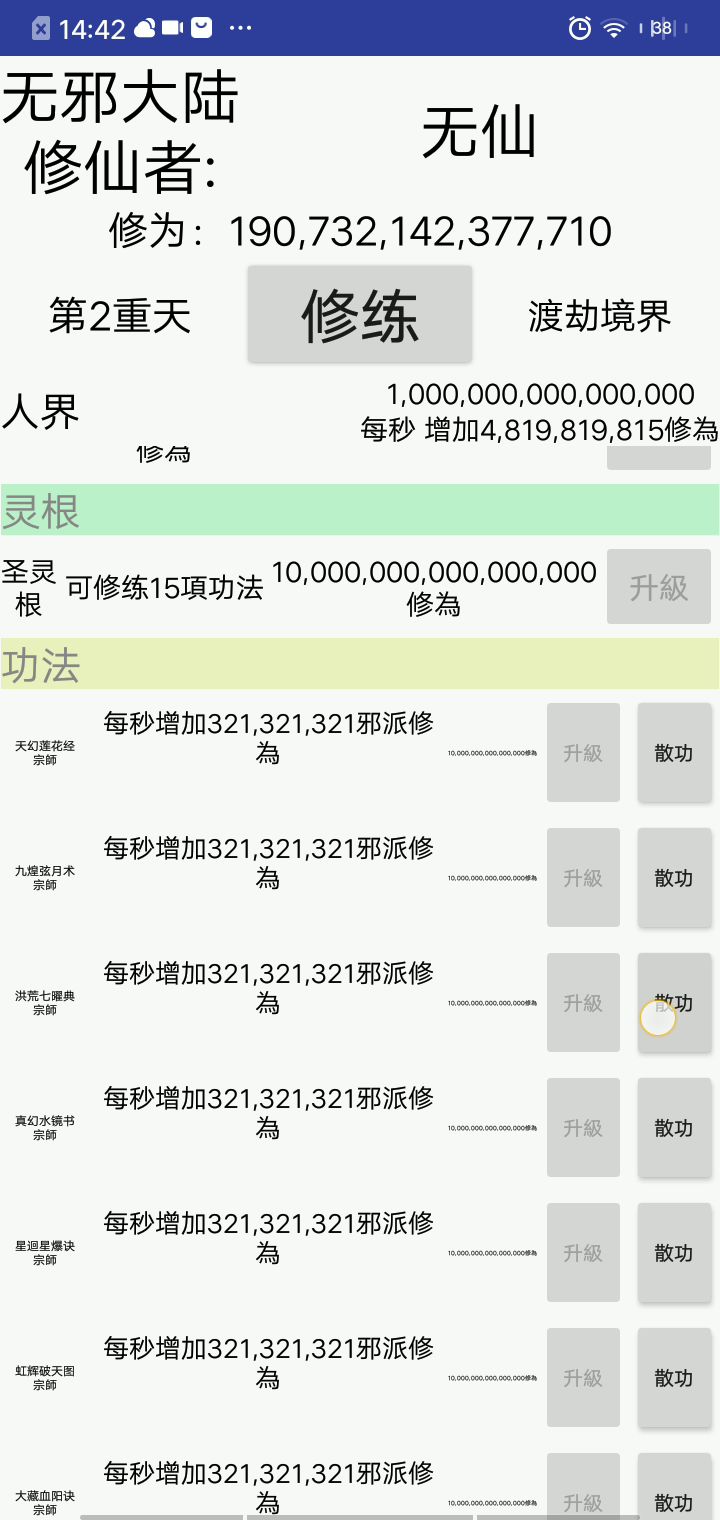
Task: Upgrade the 天幻莲花经 technique
Action: [583, 752]
